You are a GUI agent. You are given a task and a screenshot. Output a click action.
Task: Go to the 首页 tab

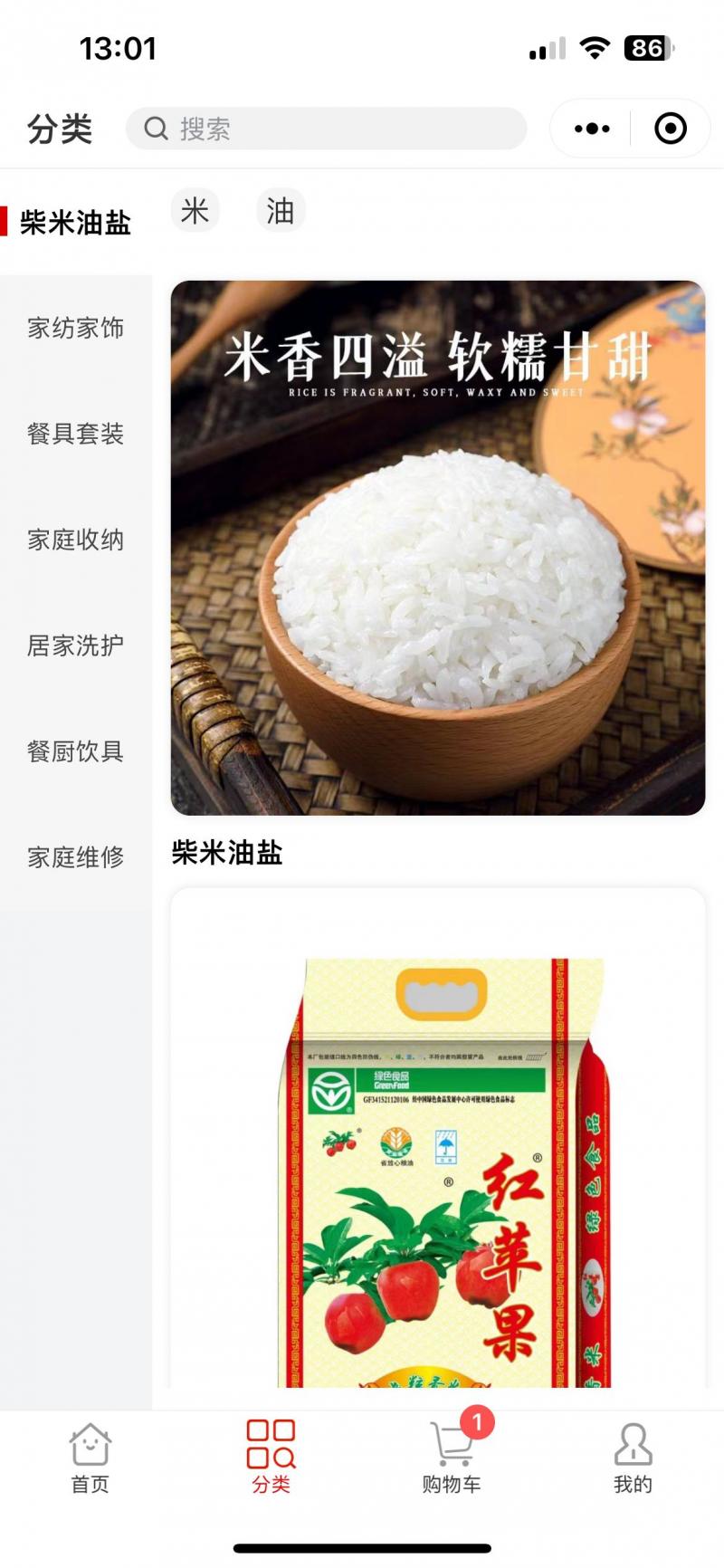90,1458
